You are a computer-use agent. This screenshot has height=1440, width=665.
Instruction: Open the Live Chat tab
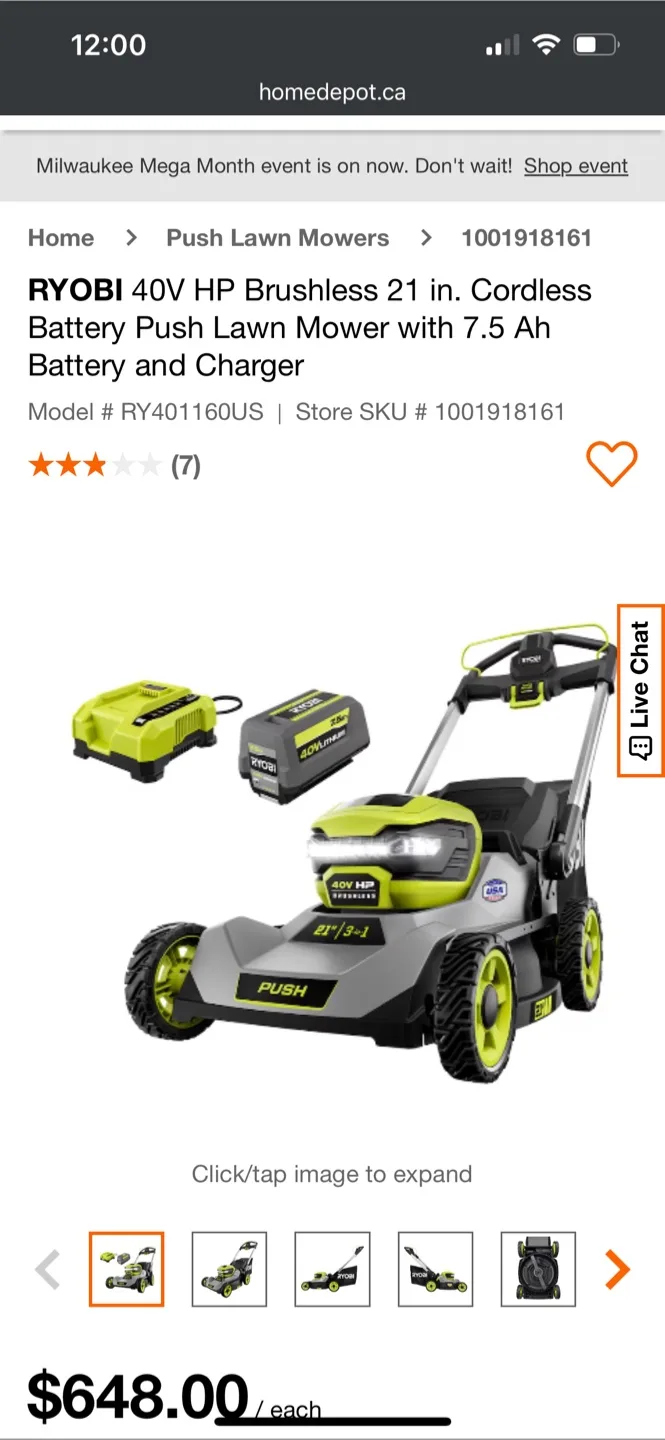(x=640, y=690)
